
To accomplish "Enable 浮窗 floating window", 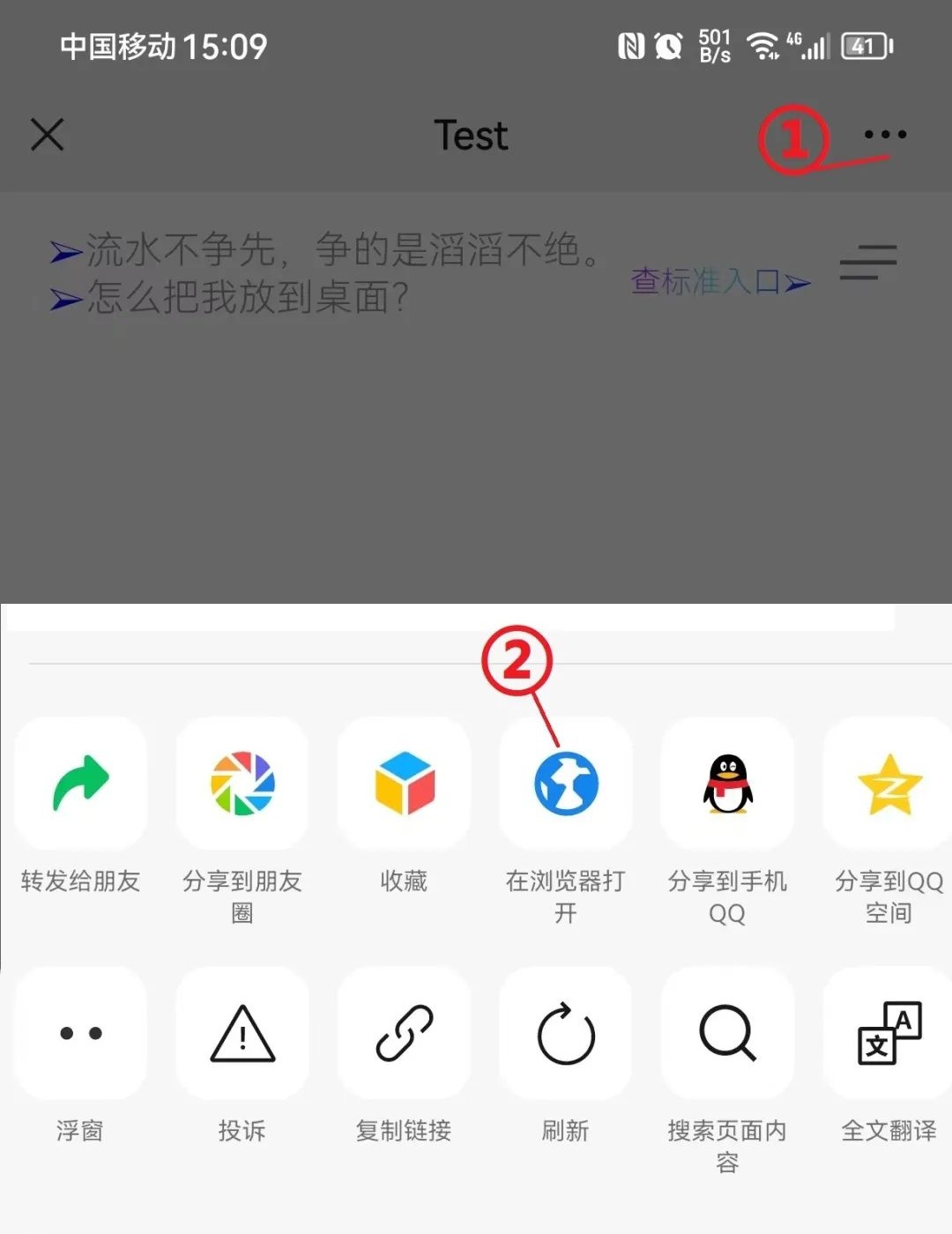I will click(81, 1033).
